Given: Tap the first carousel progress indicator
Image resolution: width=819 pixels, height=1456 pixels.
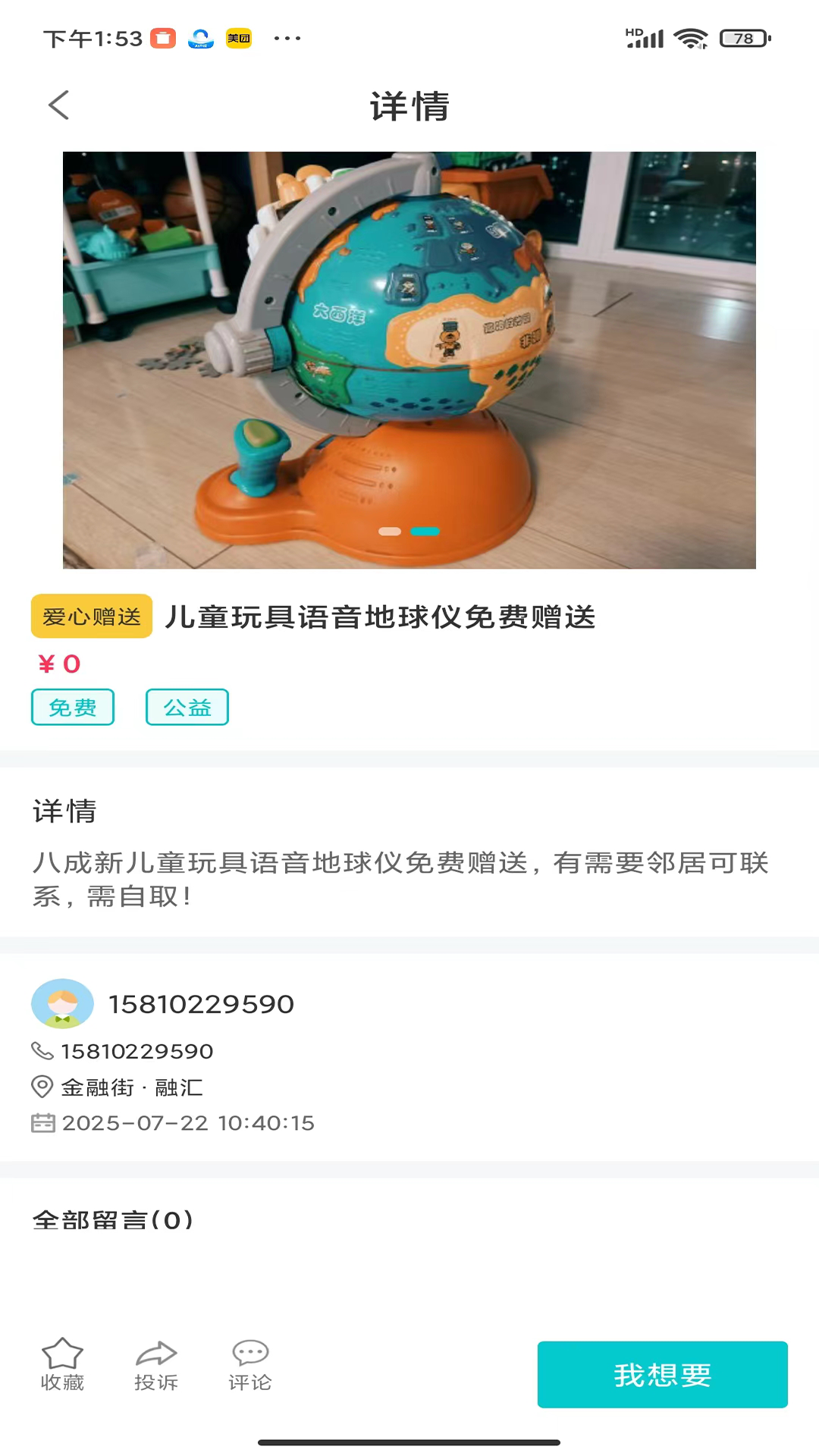Looking at the screenshot, I should click(x=388, y=532).
